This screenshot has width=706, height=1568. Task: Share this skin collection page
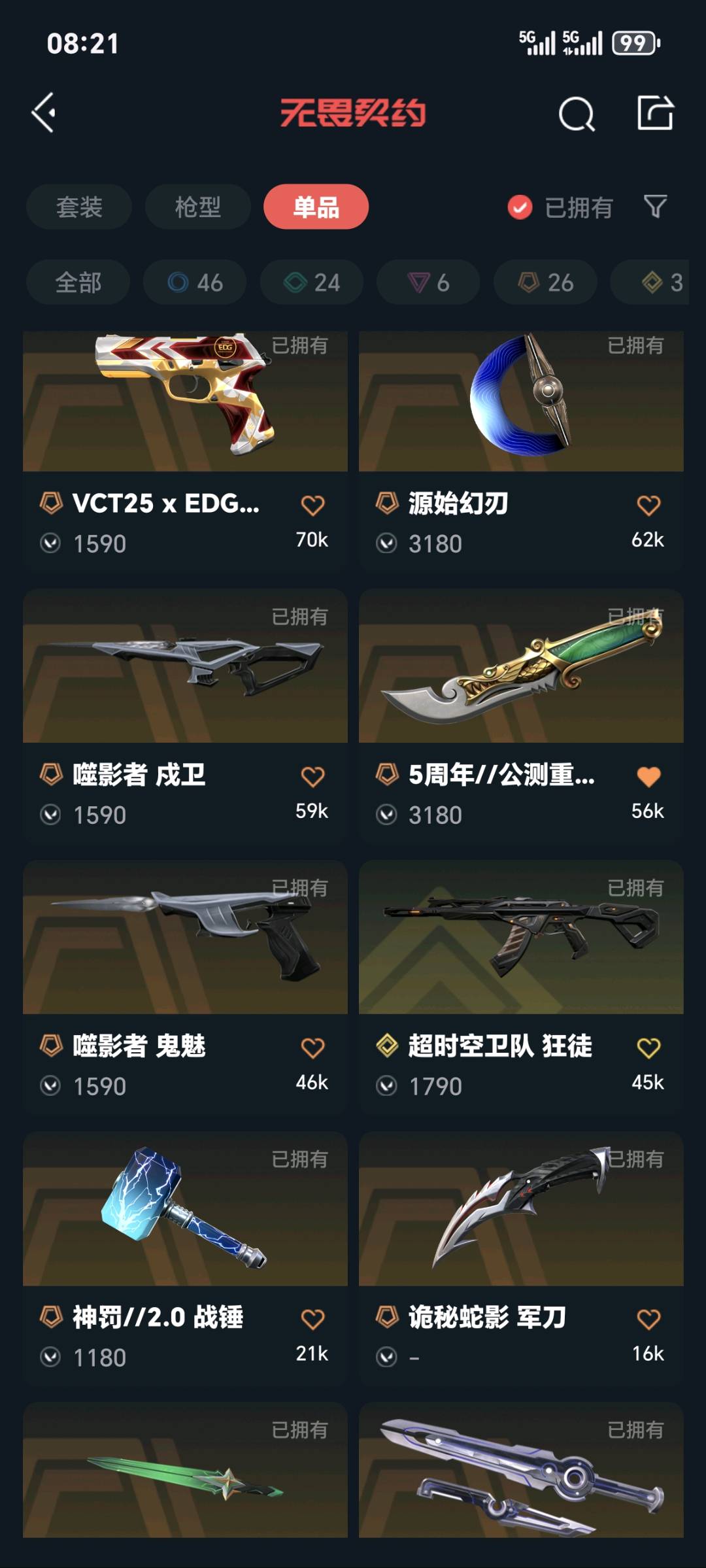coord(655,112)
